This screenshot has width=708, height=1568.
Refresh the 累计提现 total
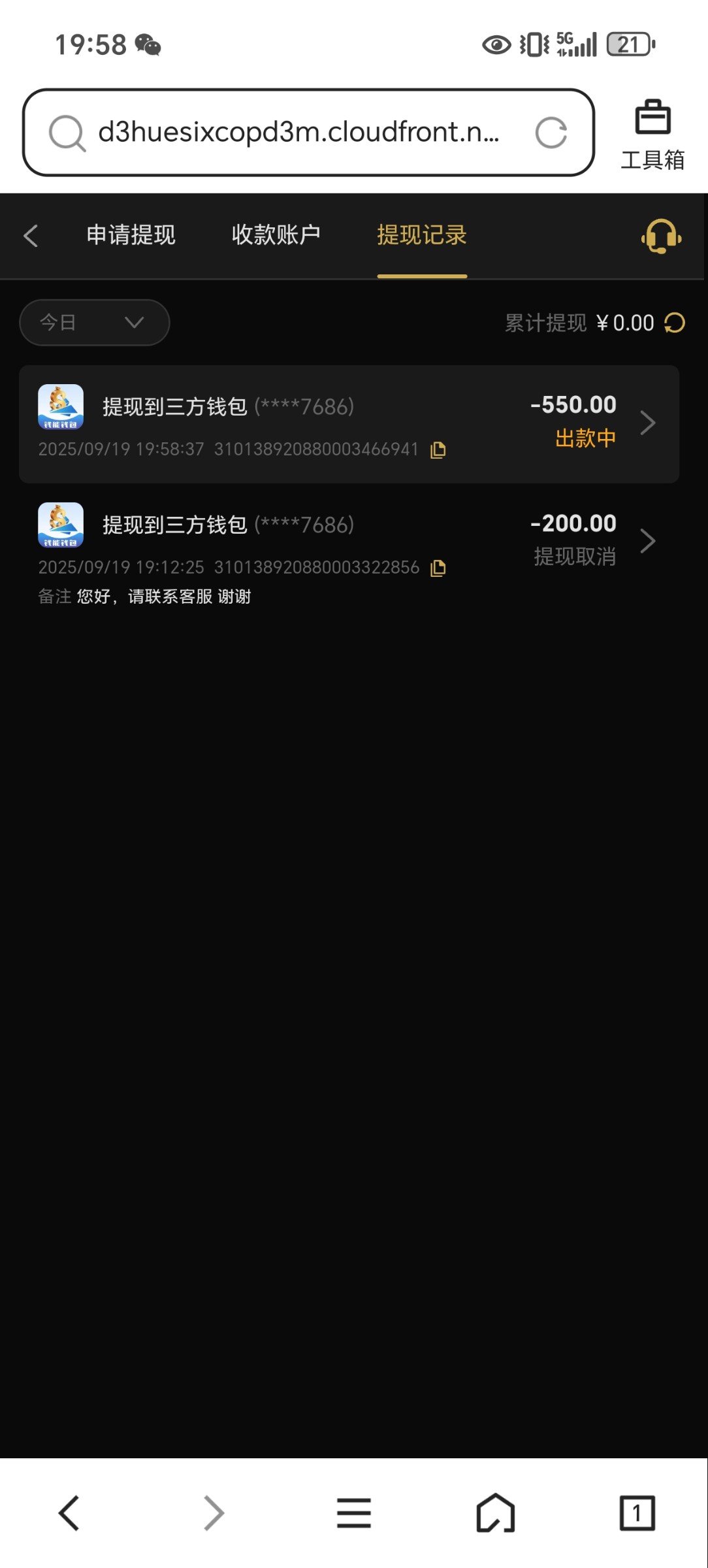675,323
